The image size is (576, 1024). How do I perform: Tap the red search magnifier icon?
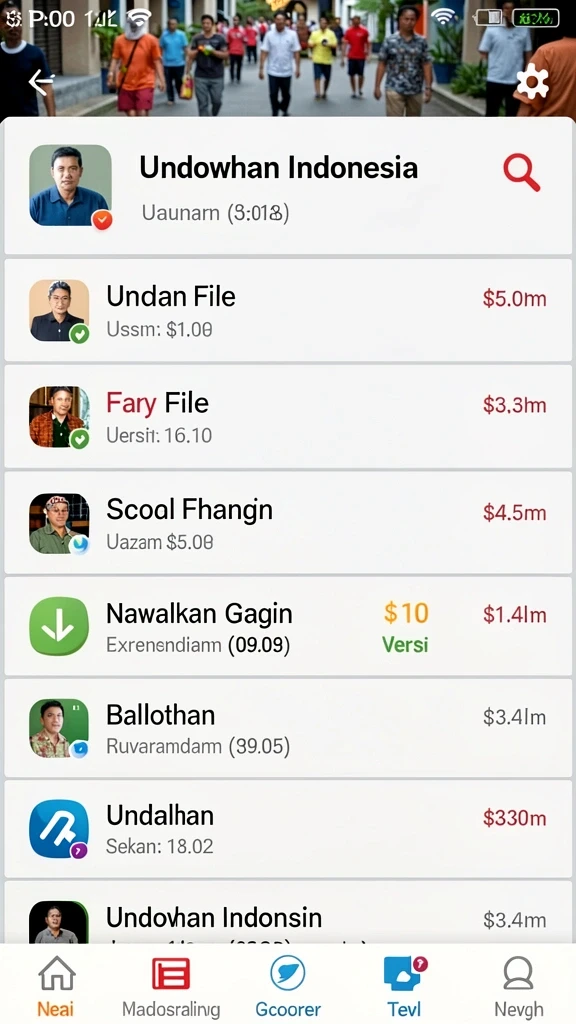pyautogui.click(x=521, y=172)
